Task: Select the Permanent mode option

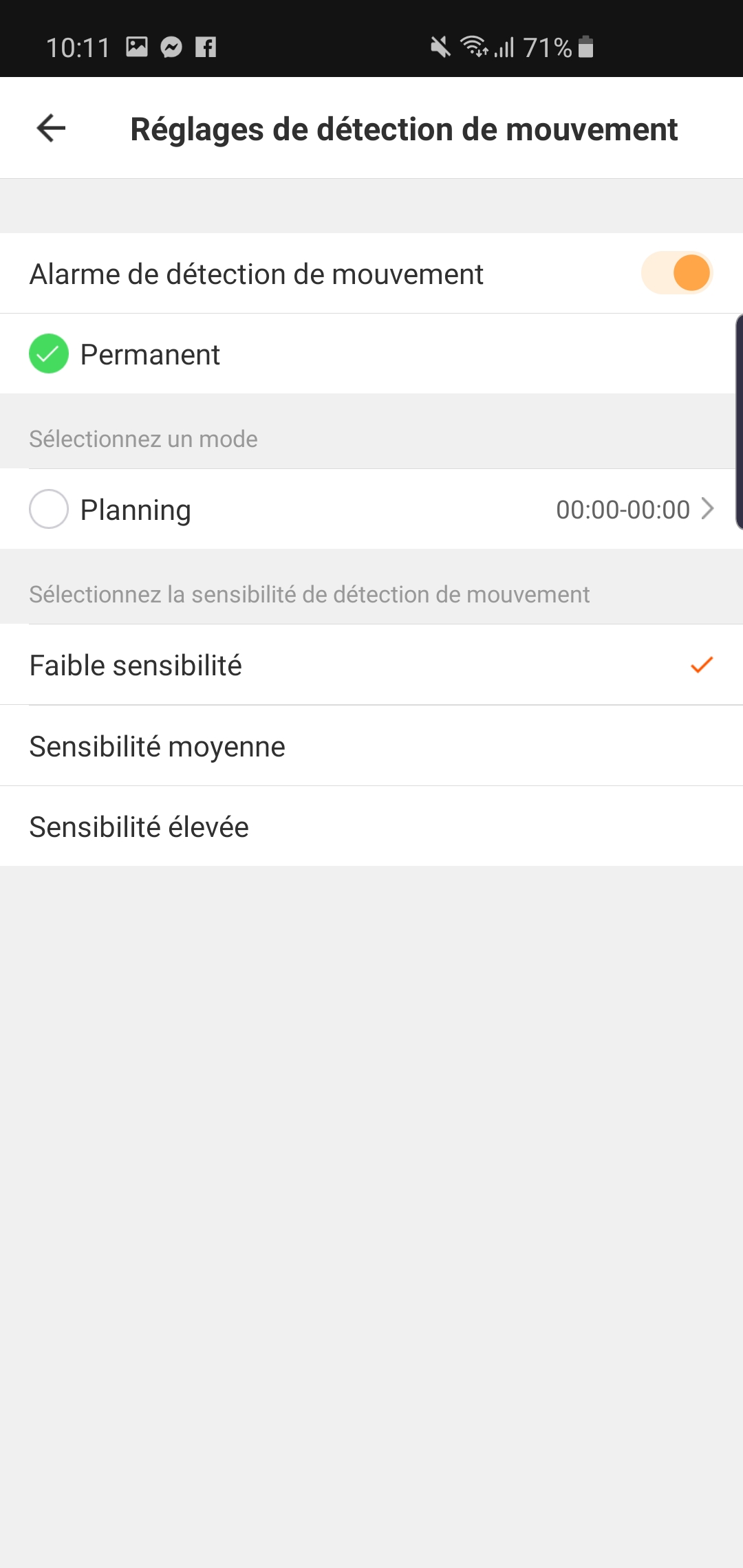Action: click(x=49, y=354)
